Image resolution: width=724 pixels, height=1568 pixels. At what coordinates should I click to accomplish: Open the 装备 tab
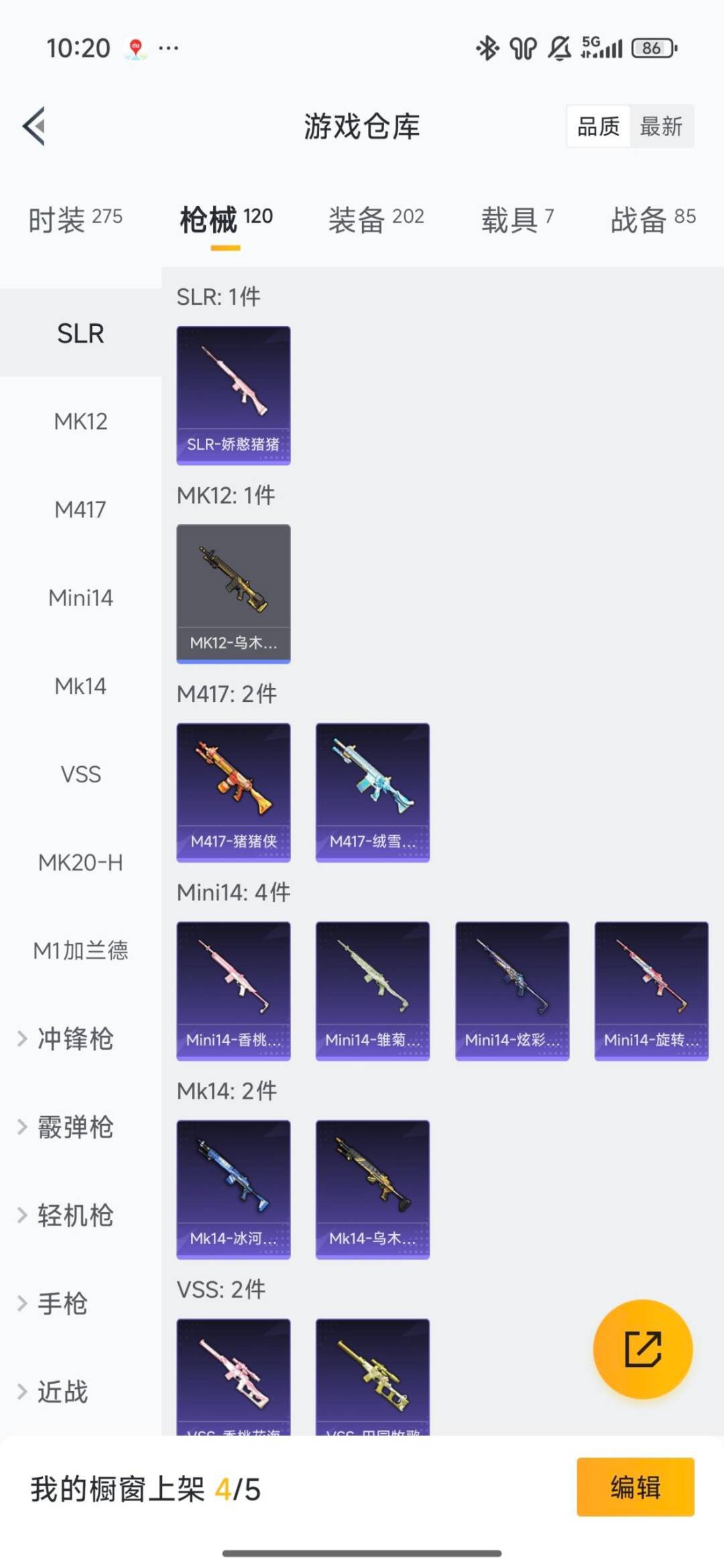(375, 219)
